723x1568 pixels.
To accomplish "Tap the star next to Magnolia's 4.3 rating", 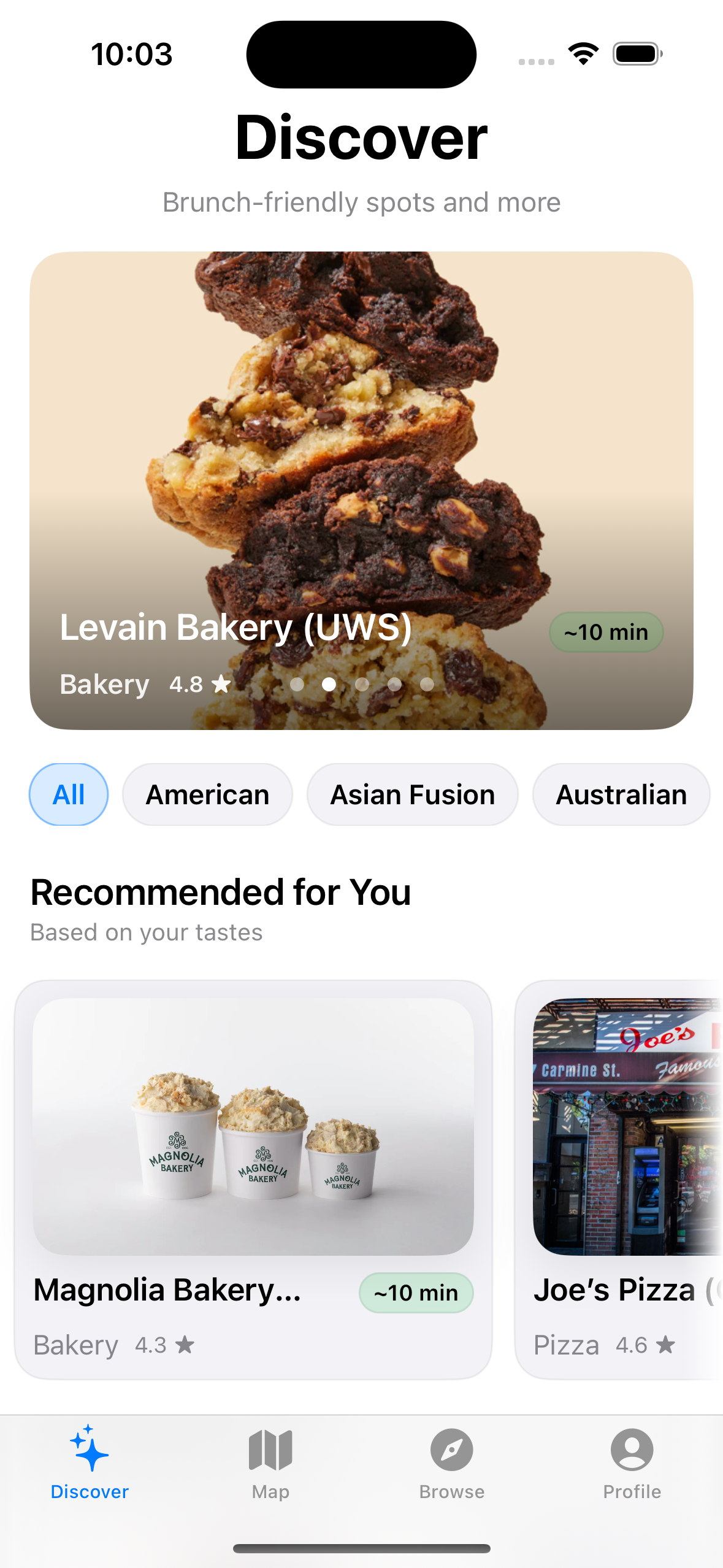I will coord(185,1345).
